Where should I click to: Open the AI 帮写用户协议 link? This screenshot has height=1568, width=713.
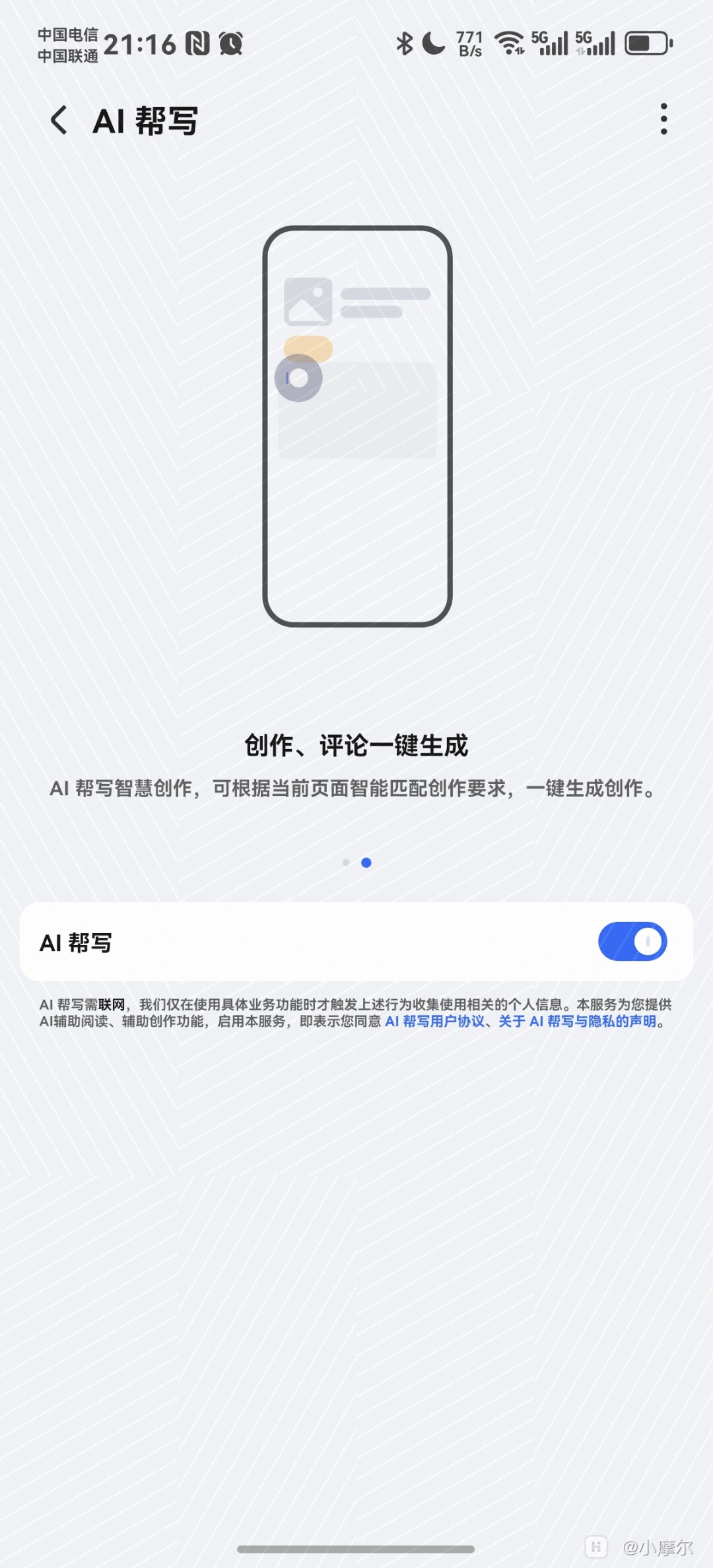434,1022
